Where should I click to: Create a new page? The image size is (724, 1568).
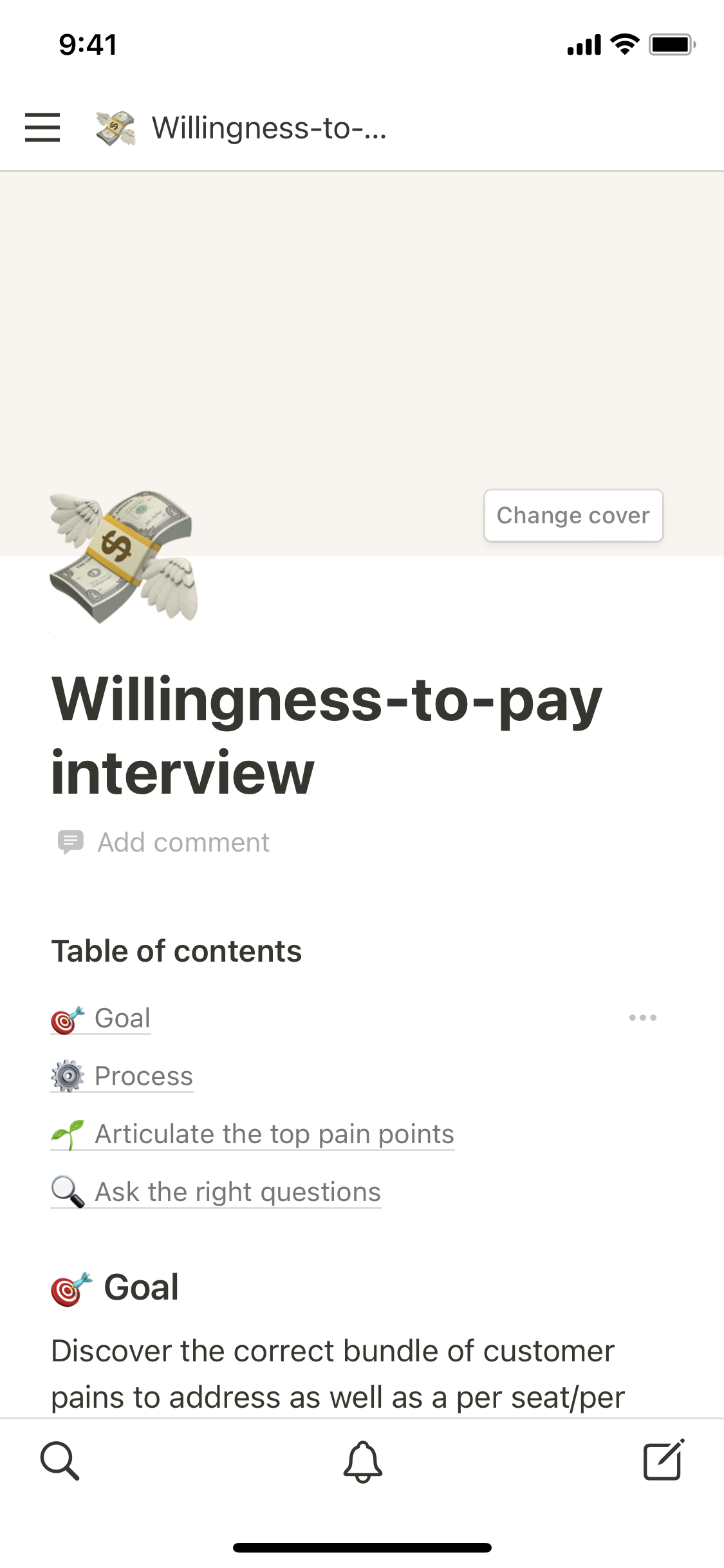[664, 1461]
